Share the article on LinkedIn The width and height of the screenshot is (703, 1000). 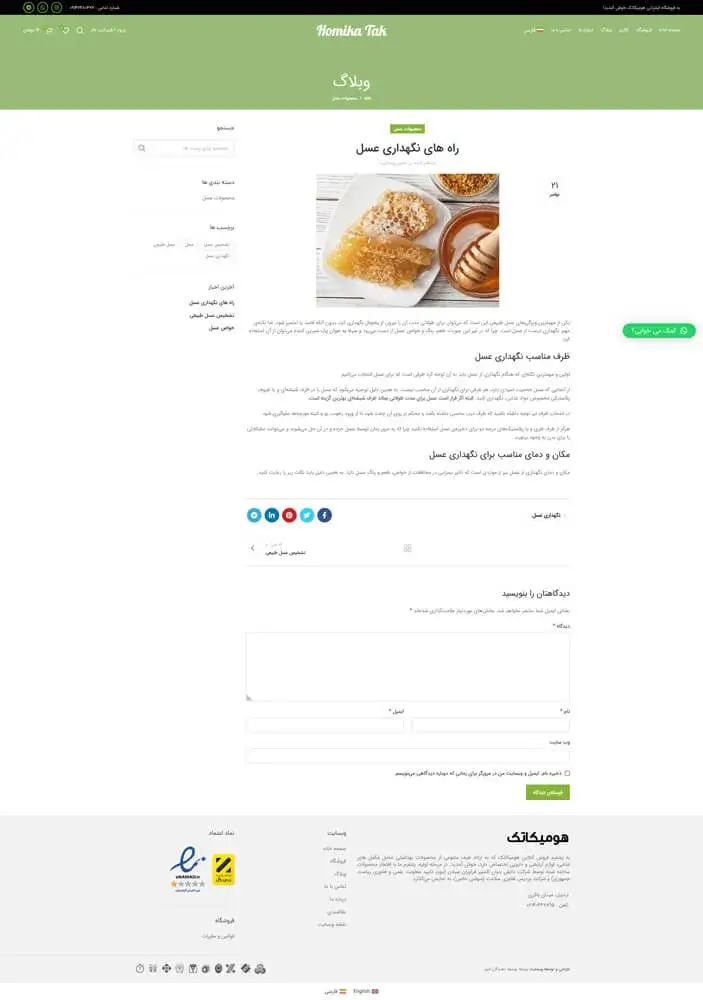coord(271,515)
